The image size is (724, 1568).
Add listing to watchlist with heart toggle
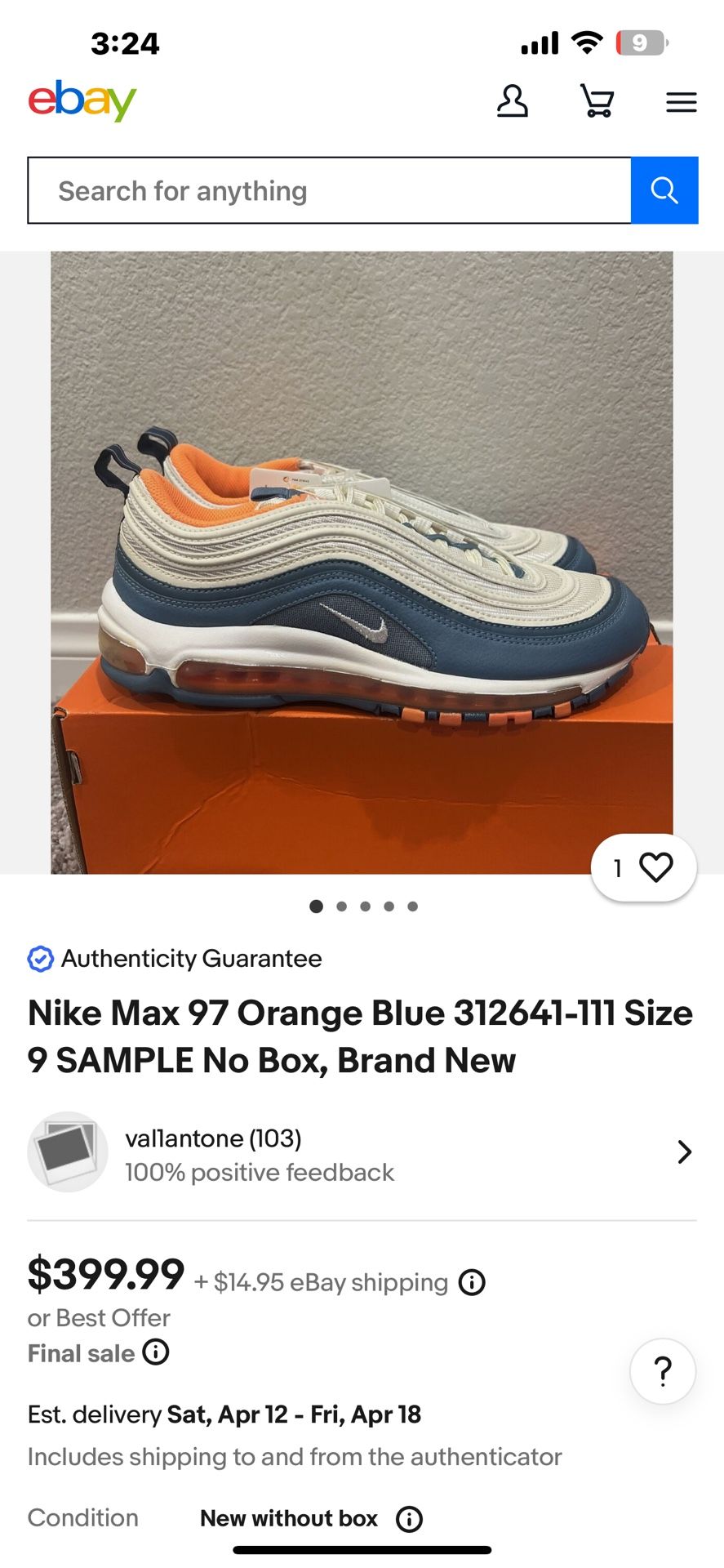pyautogui.click(x=655, y=867)
